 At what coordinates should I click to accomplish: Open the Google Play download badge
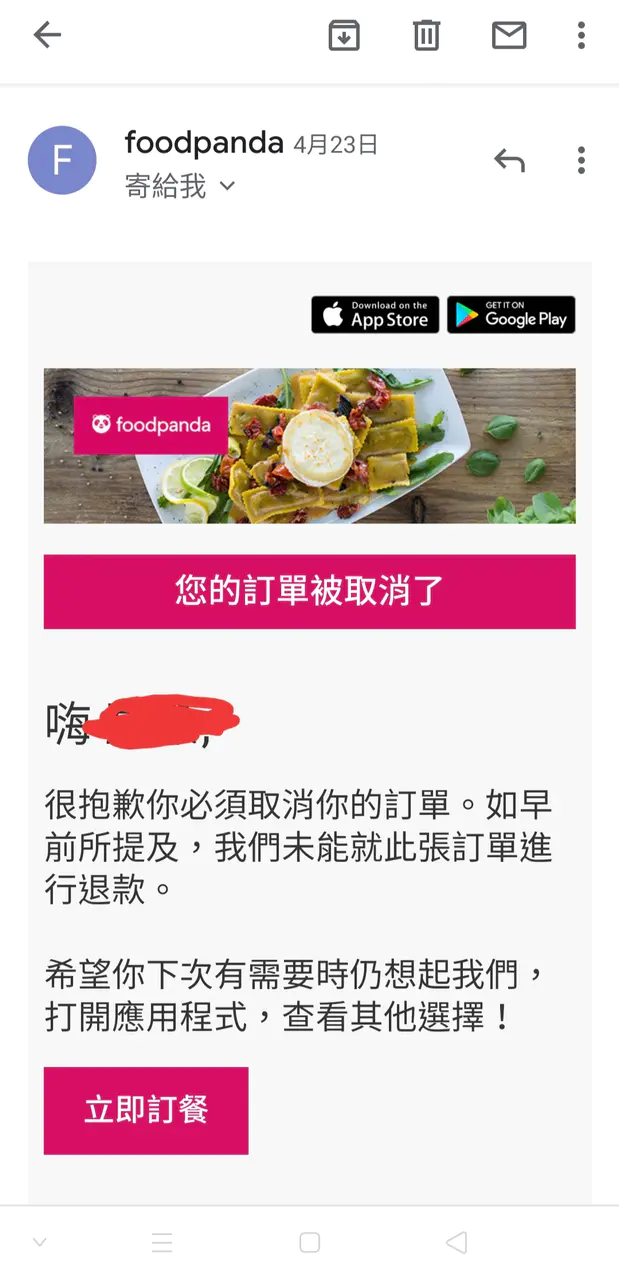[511, 314]
